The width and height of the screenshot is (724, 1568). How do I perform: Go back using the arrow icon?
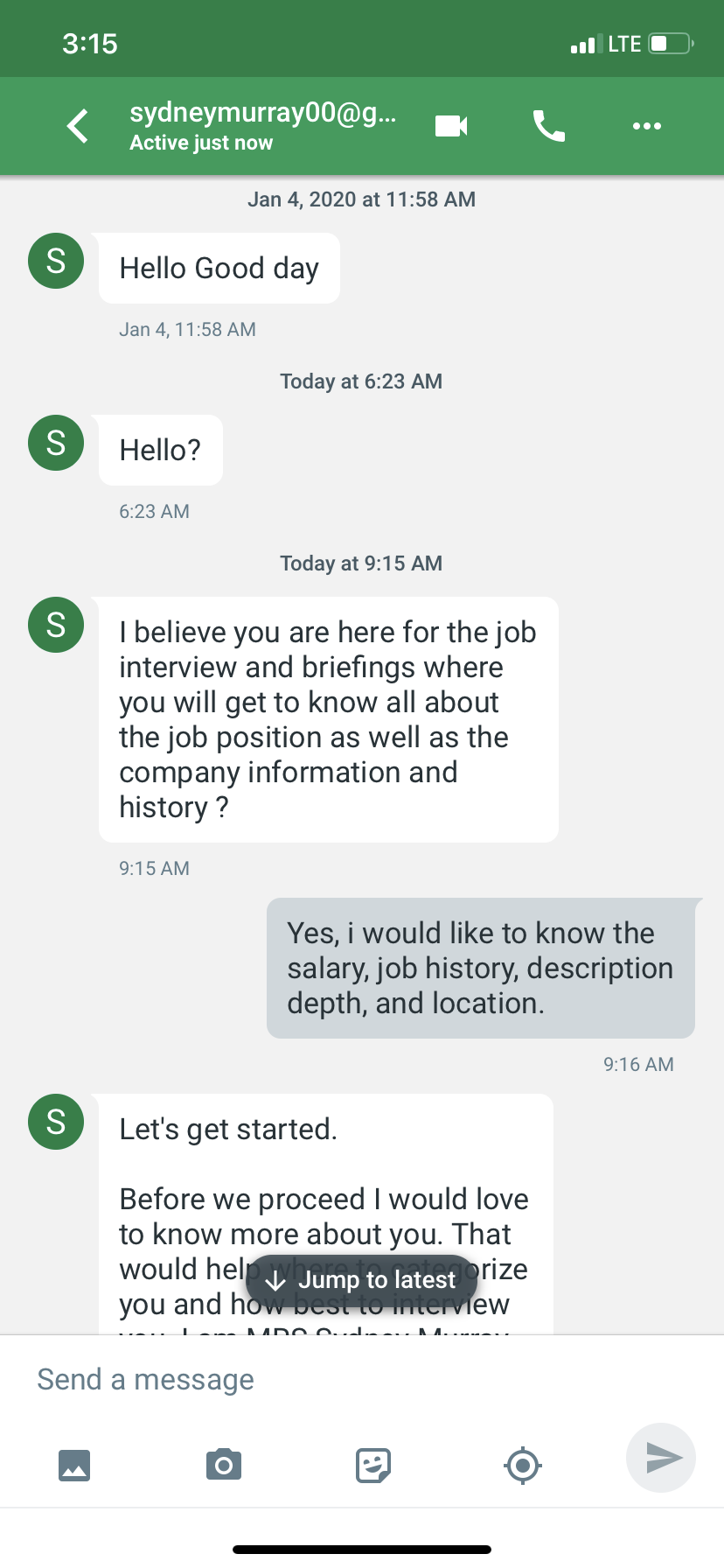coord(78,126)
